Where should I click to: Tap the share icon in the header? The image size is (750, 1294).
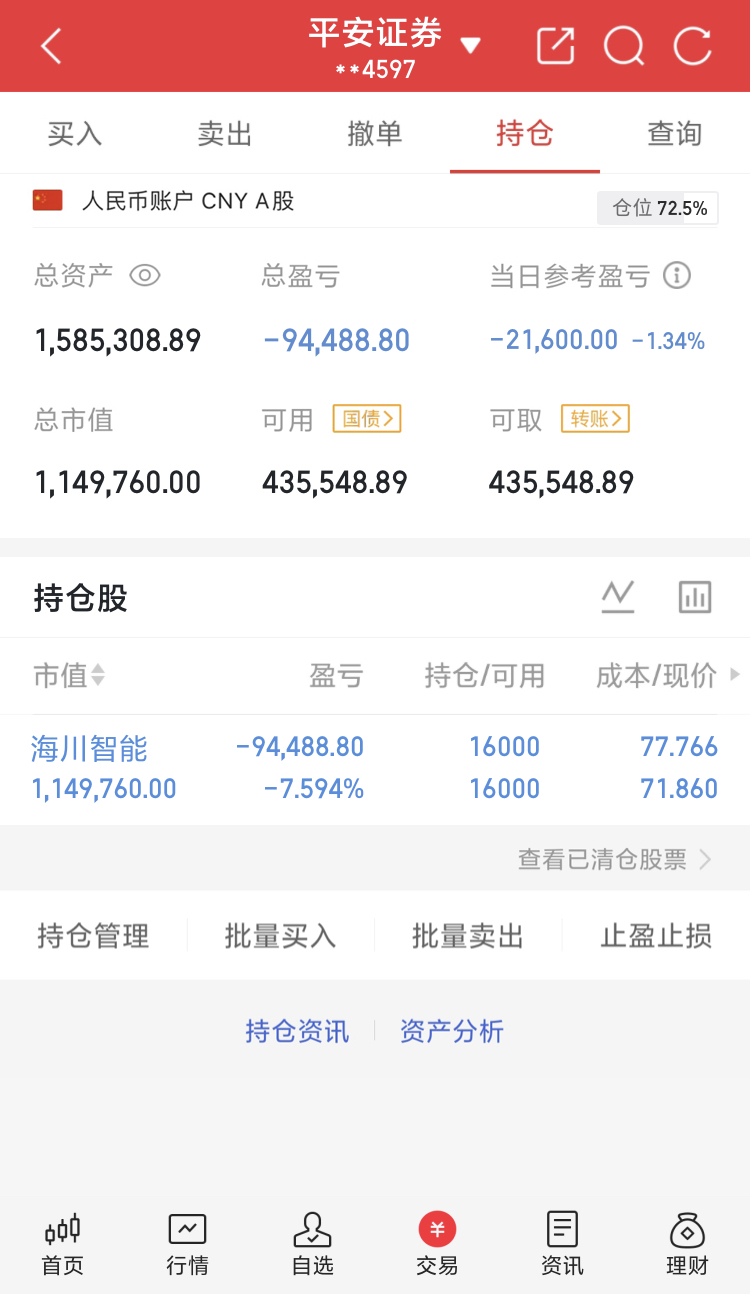point(555,46)
